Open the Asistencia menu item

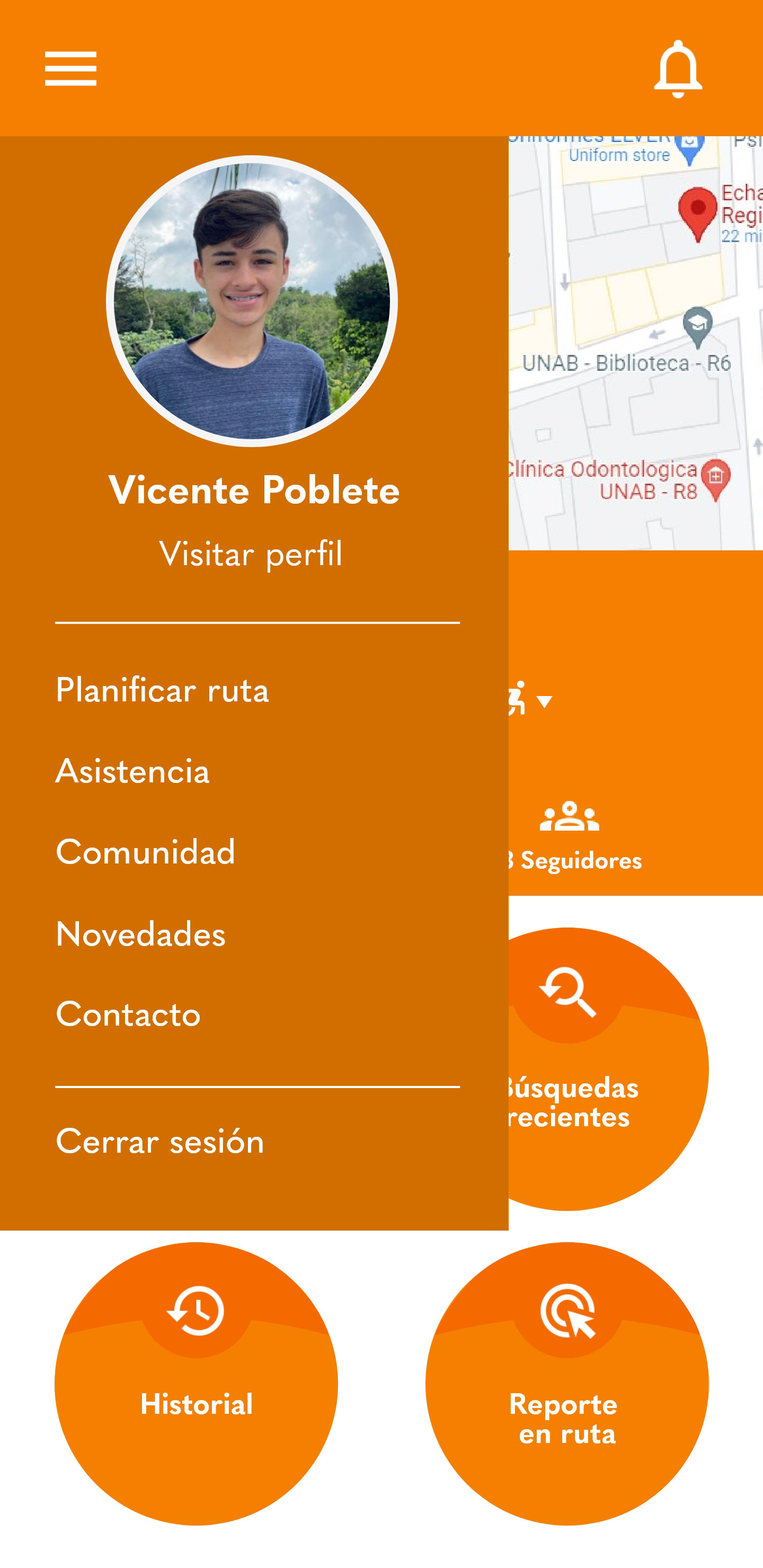click(x=133, y=771)
